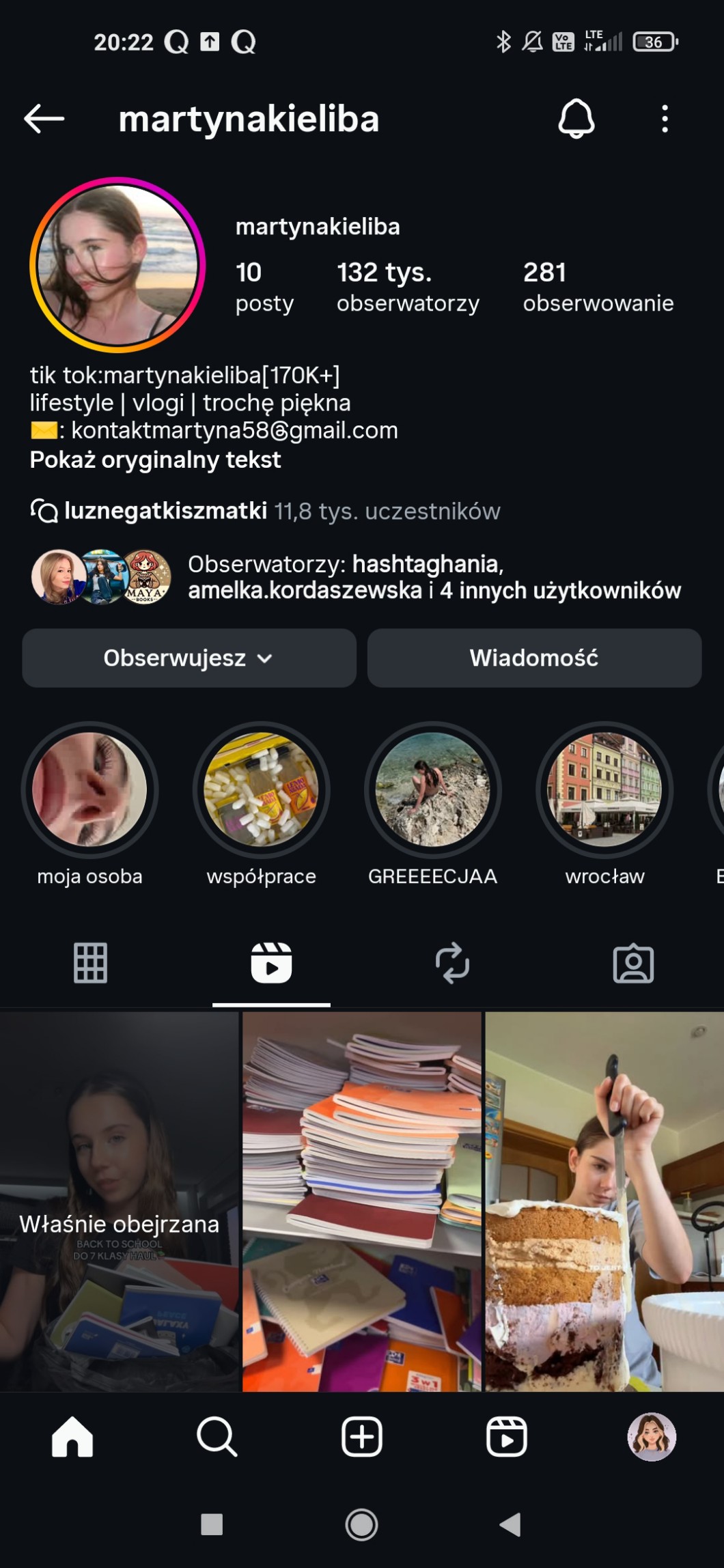Open the three-dot overflow menu

click(665, 119)
